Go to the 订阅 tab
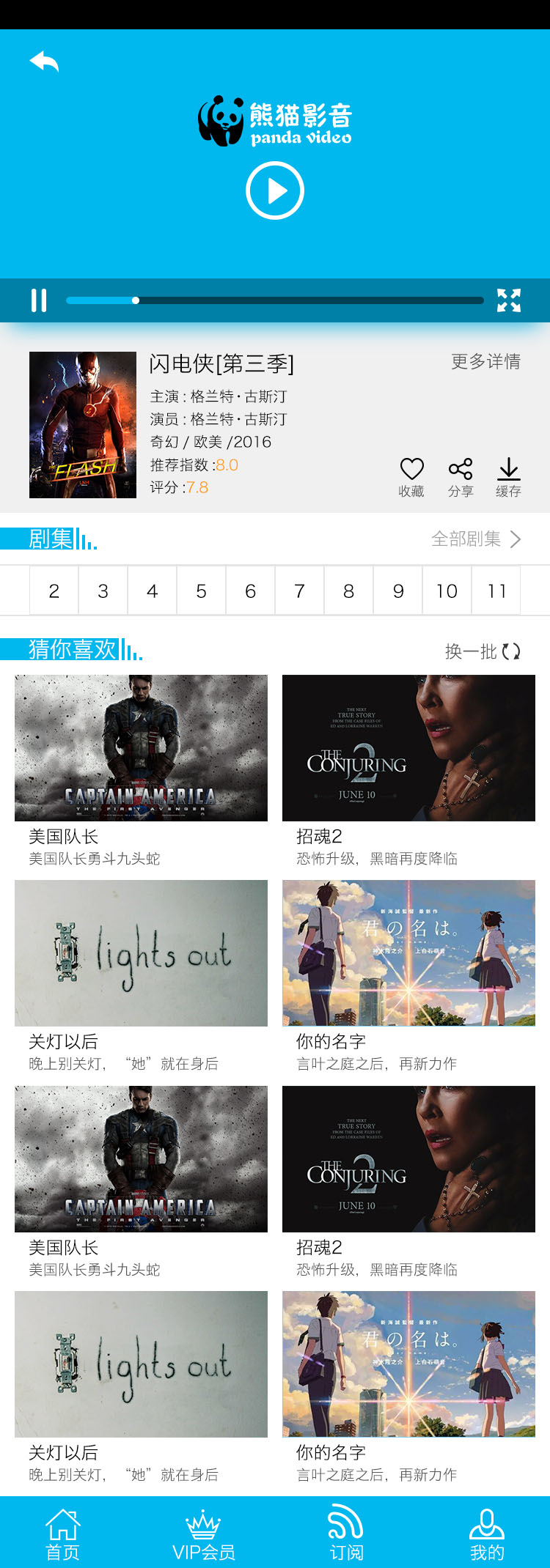The width and height of the screenshot is (550, 1568). coord(346,1534)
